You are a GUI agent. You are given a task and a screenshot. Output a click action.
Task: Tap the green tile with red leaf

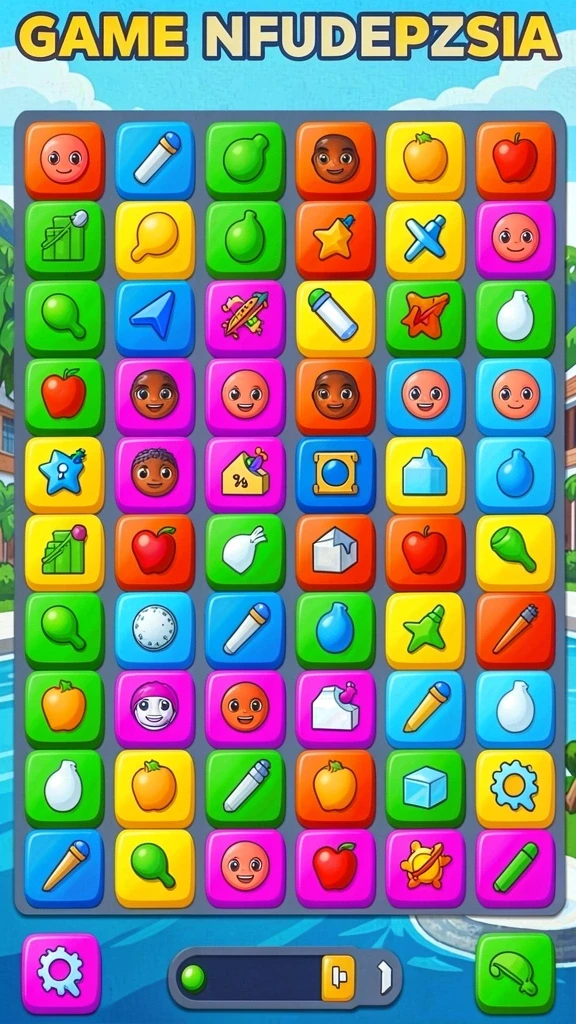pos(425,319)
